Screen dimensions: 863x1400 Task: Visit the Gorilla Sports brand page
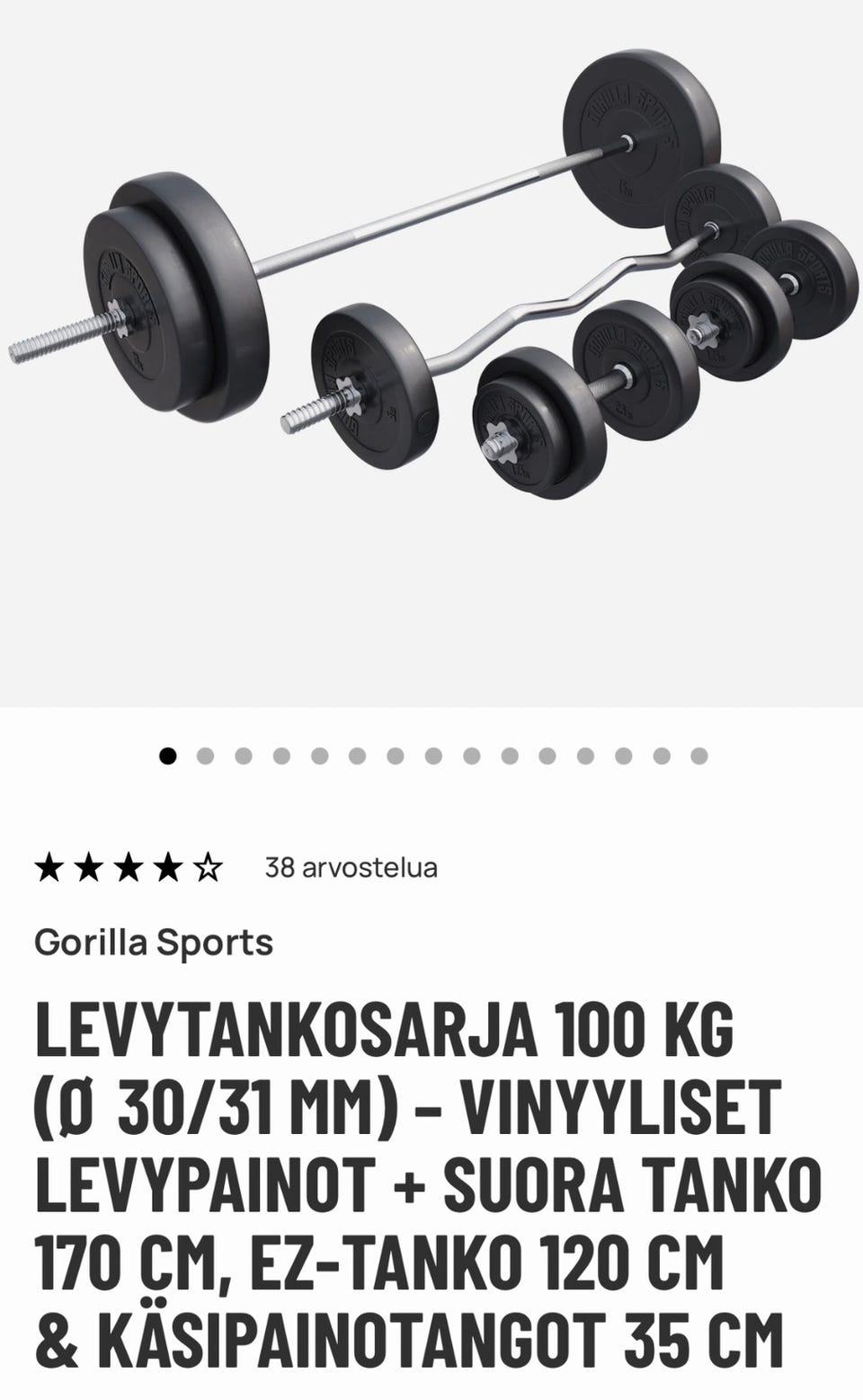[153, 943]
